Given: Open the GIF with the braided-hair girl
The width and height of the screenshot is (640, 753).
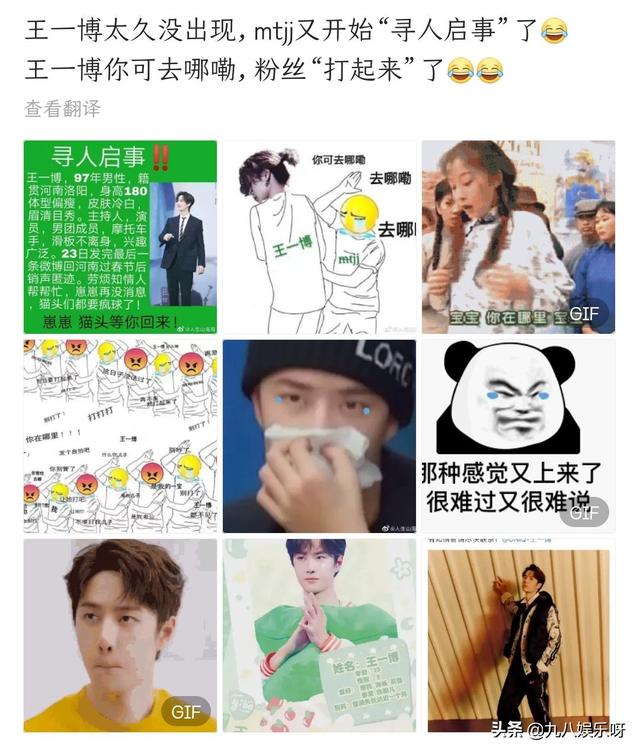Looking at the screenshot, I should tap(518, 236).
